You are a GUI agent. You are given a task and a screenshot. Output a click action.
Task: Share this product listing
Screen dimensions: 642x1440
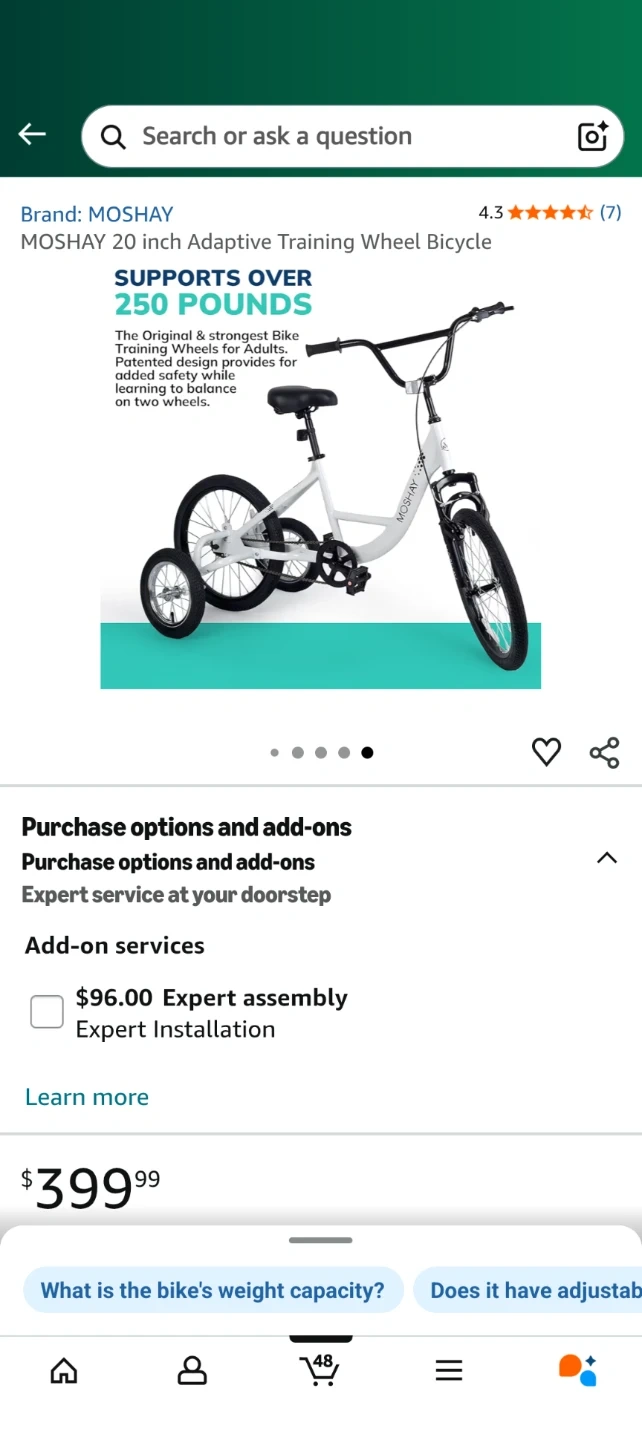[604, 752]
